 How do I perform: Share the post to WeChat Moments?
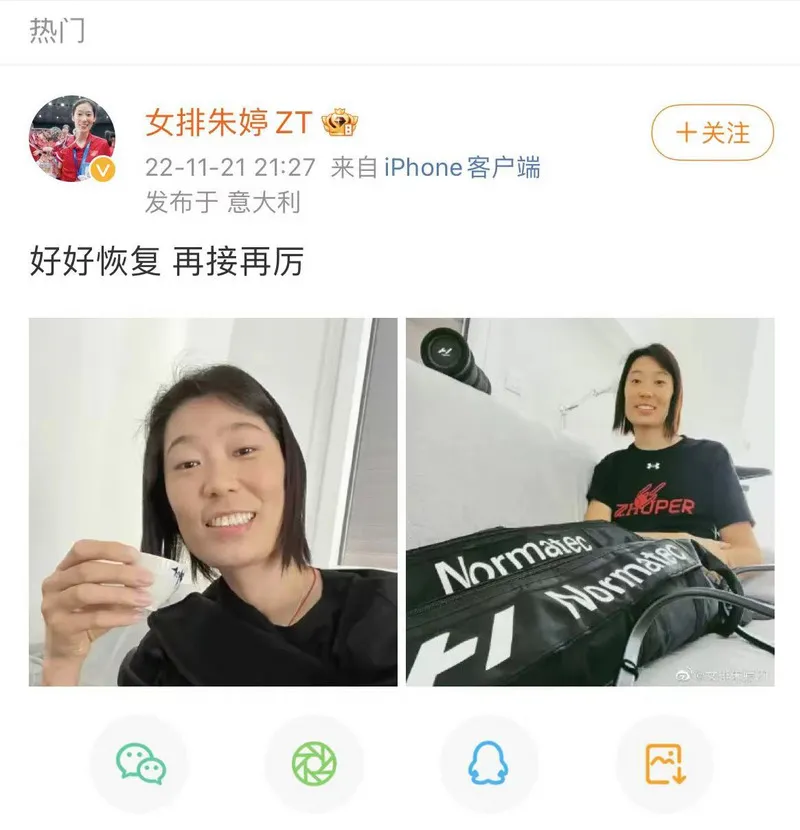[314, 765]
